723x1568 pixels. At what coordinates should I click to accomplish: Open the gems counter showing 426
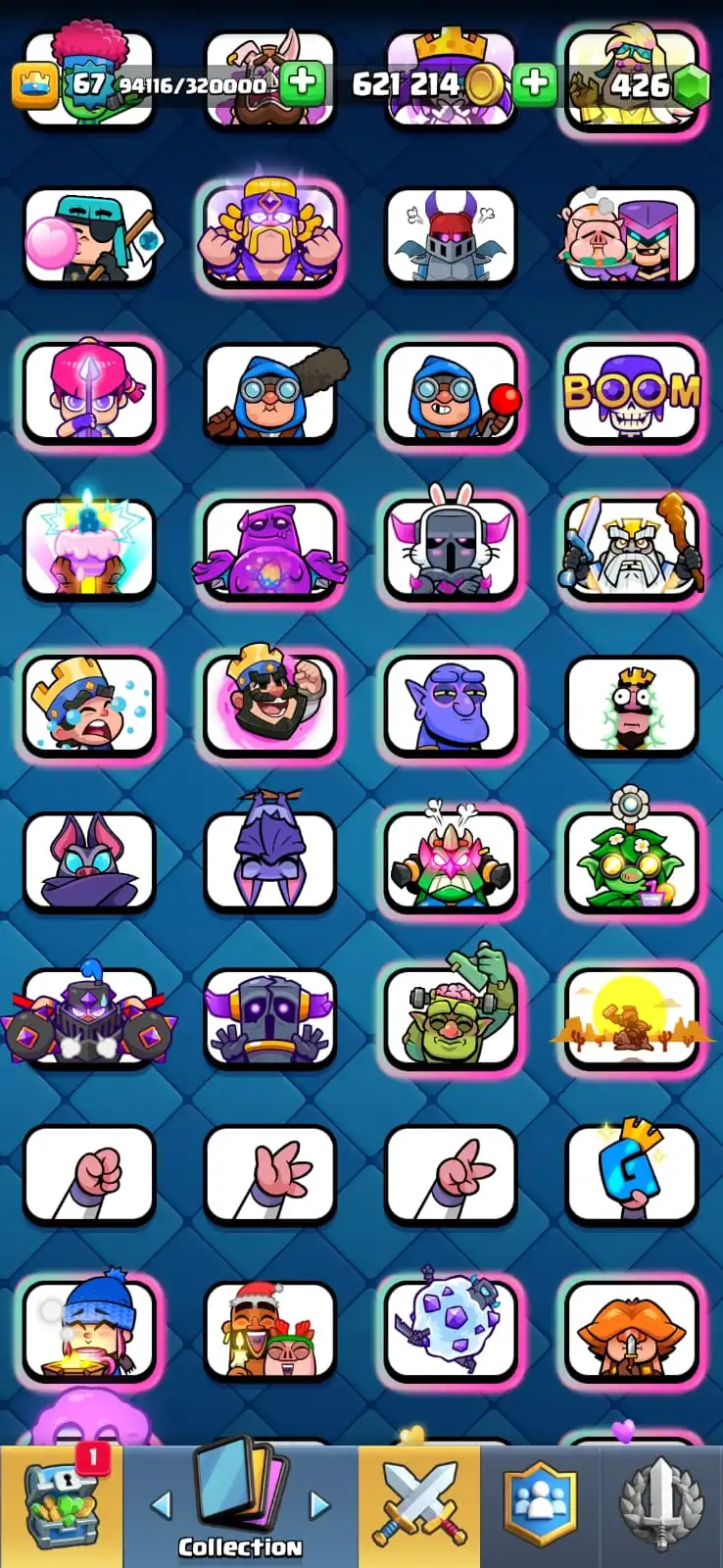[654, 85]
